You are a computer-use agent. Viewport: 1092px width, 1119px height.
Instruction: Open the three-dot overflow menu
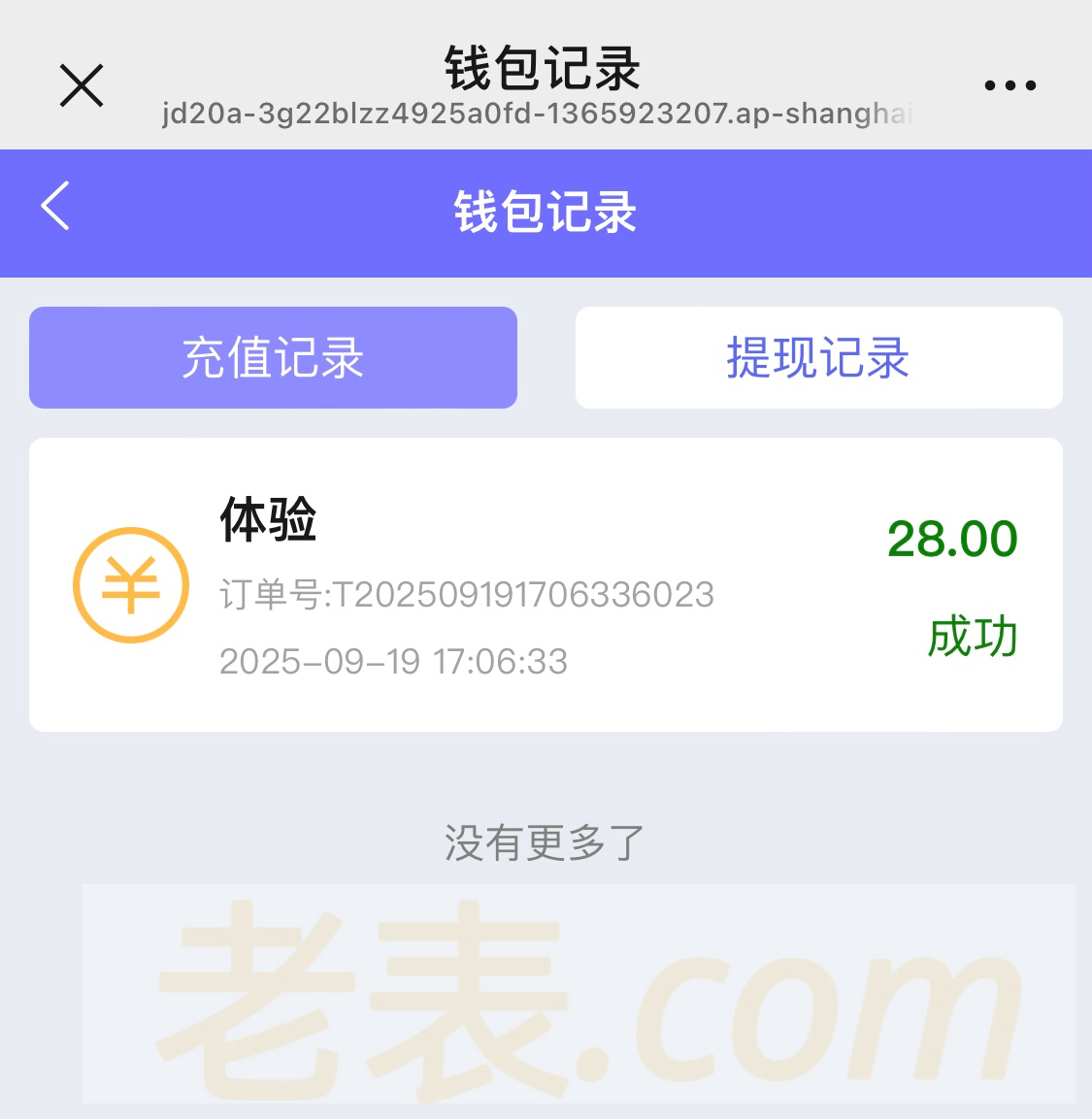(x=1009, y=85)
